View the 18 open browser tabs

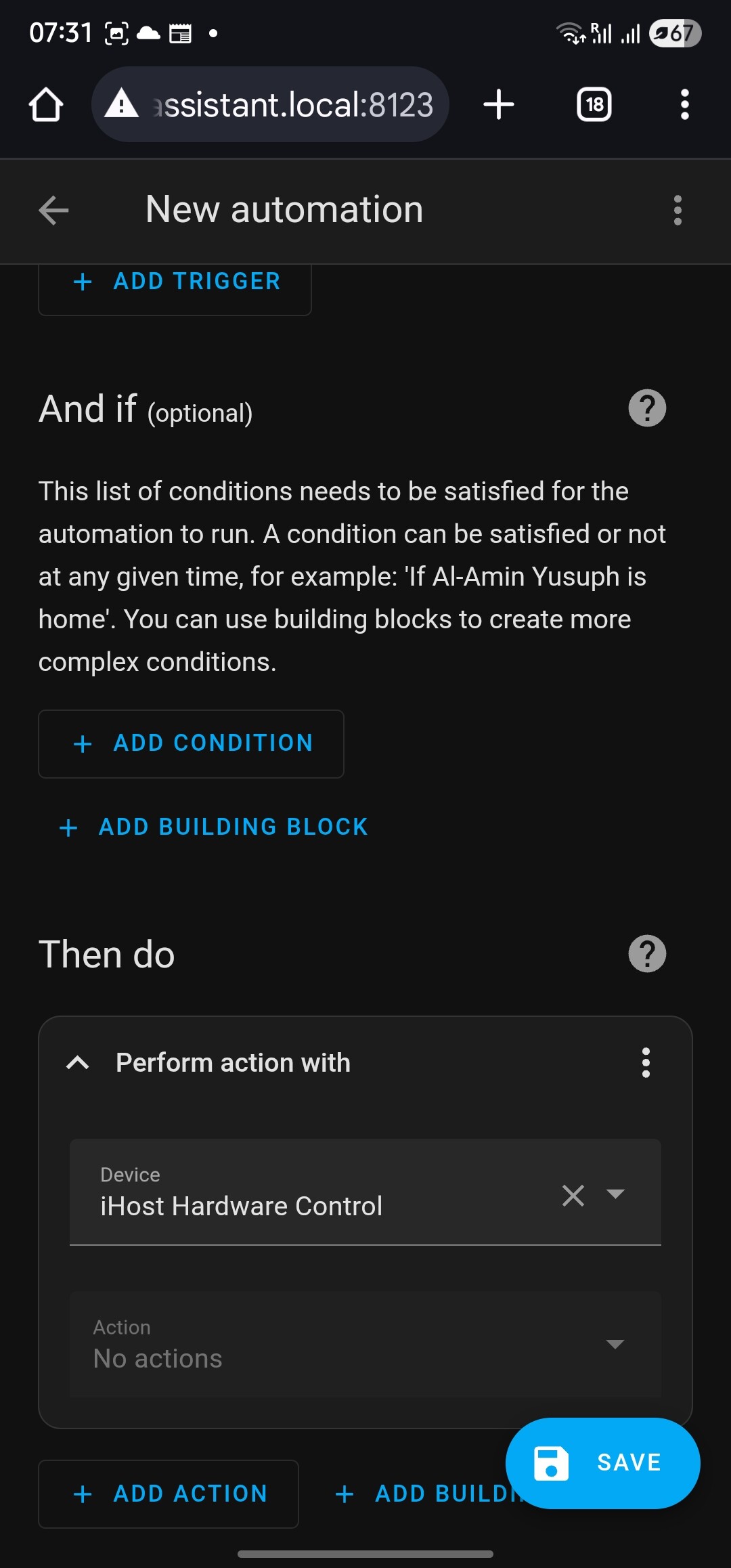(594, 104)
